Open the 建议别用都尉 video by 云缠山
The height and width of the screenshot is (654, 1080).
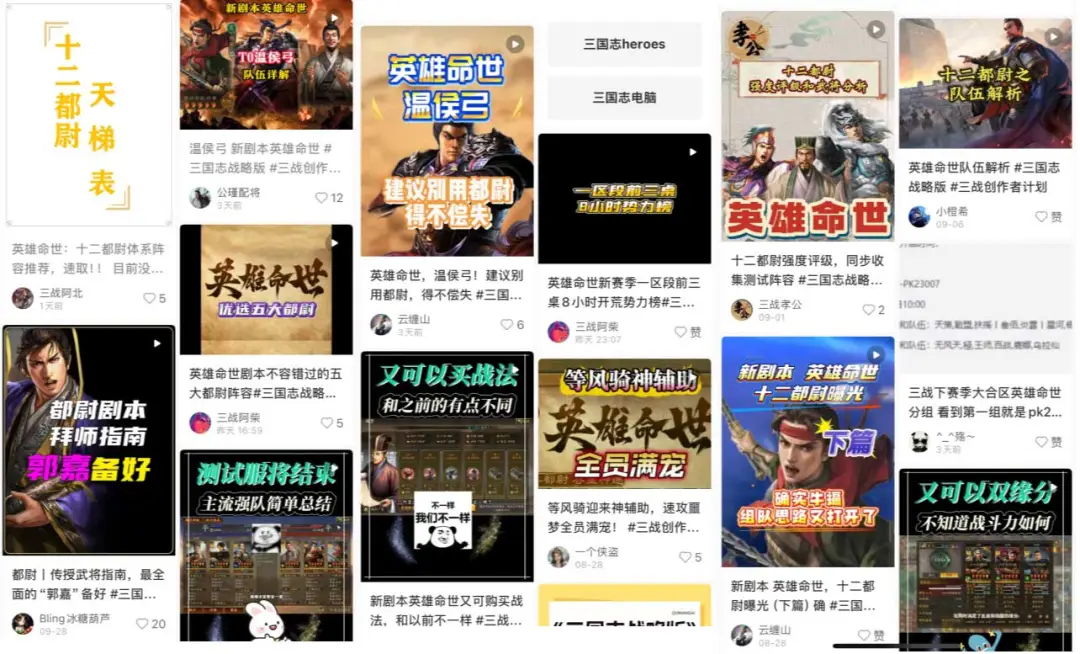click(447, 141)
